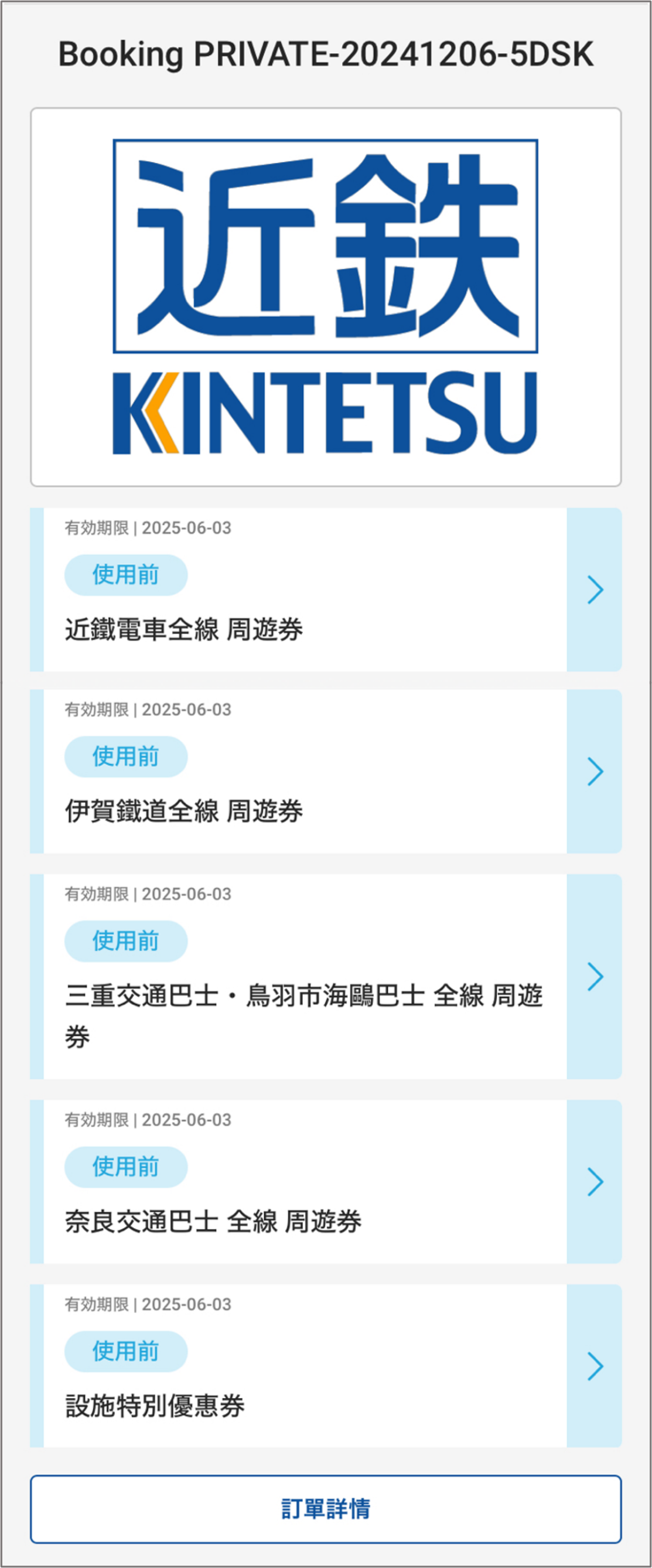View 訂單詳情 order details
Viewport: 652px width, 1568px height.
326,1508
